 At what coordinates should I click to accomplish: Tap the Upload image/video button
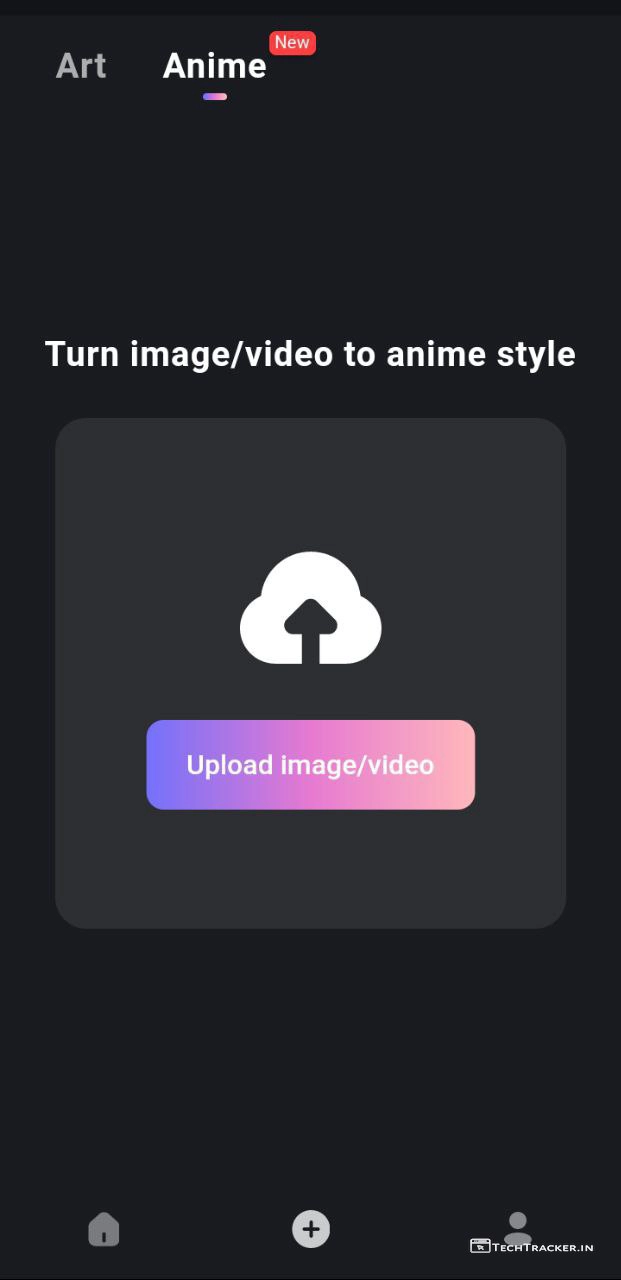pos(310,765)
